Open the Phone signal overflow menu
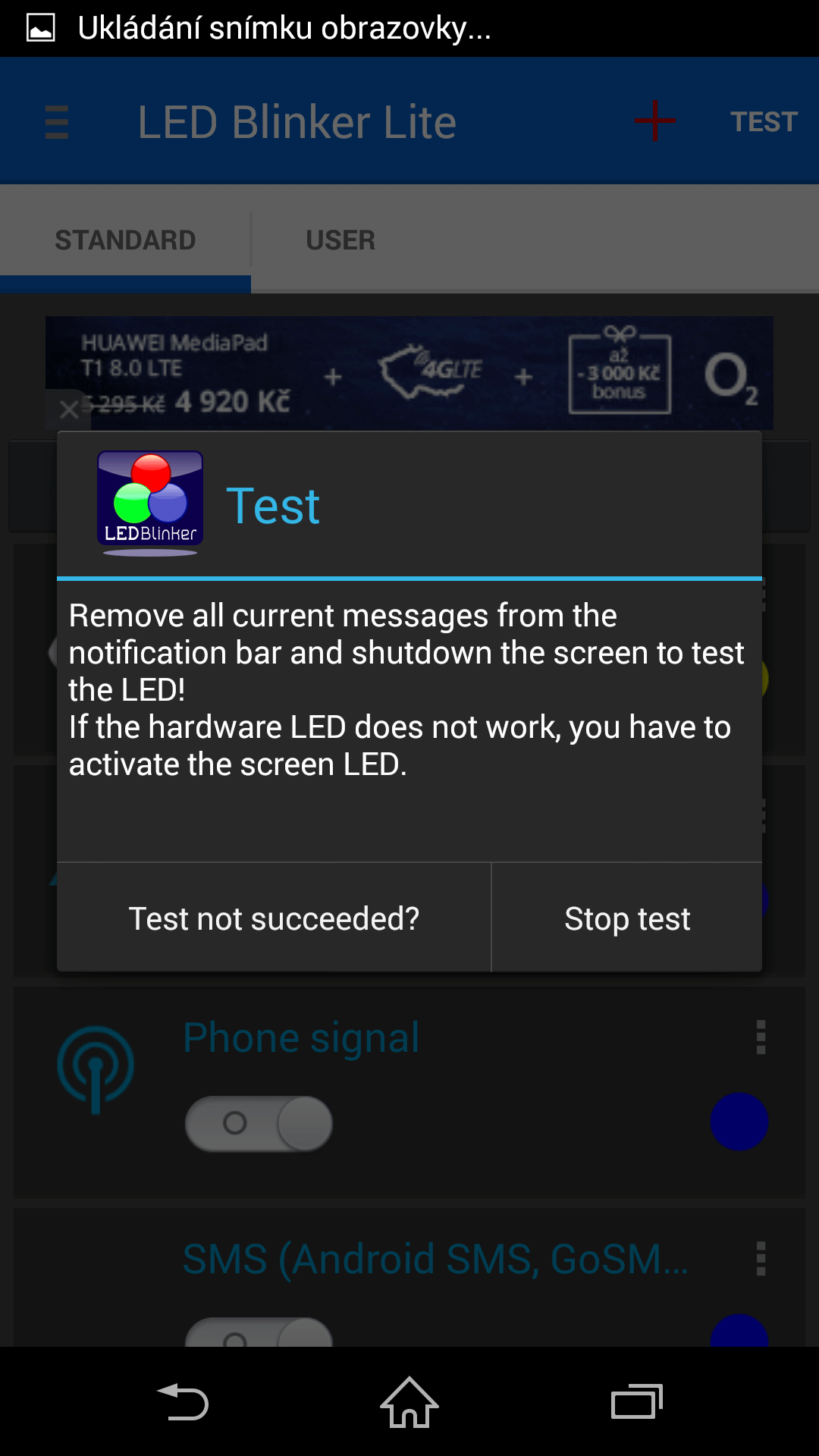The height and width of the screenshot is (1456, 819). point(761,1037)
